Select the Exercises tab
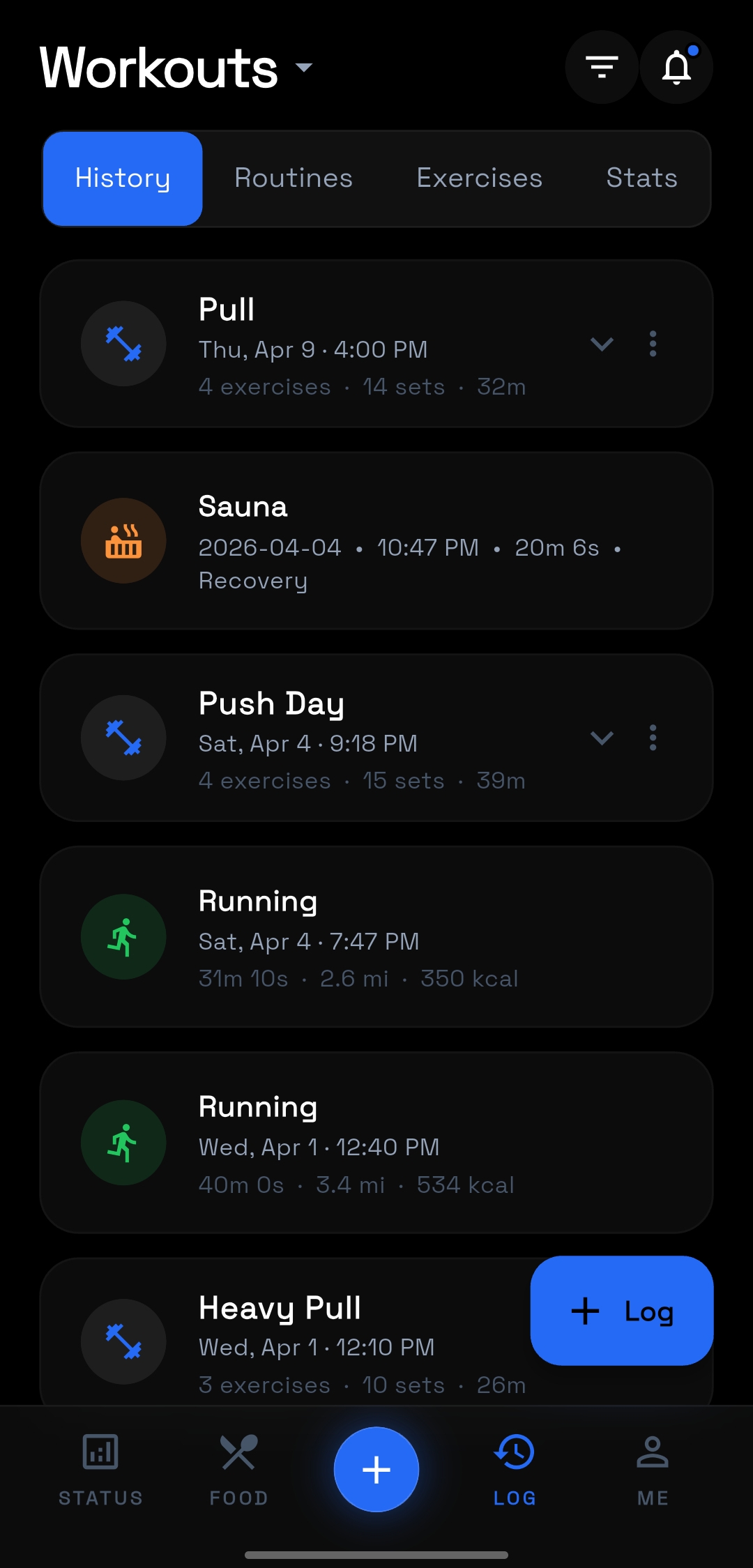753x1568 pixels. click(479, 178)
